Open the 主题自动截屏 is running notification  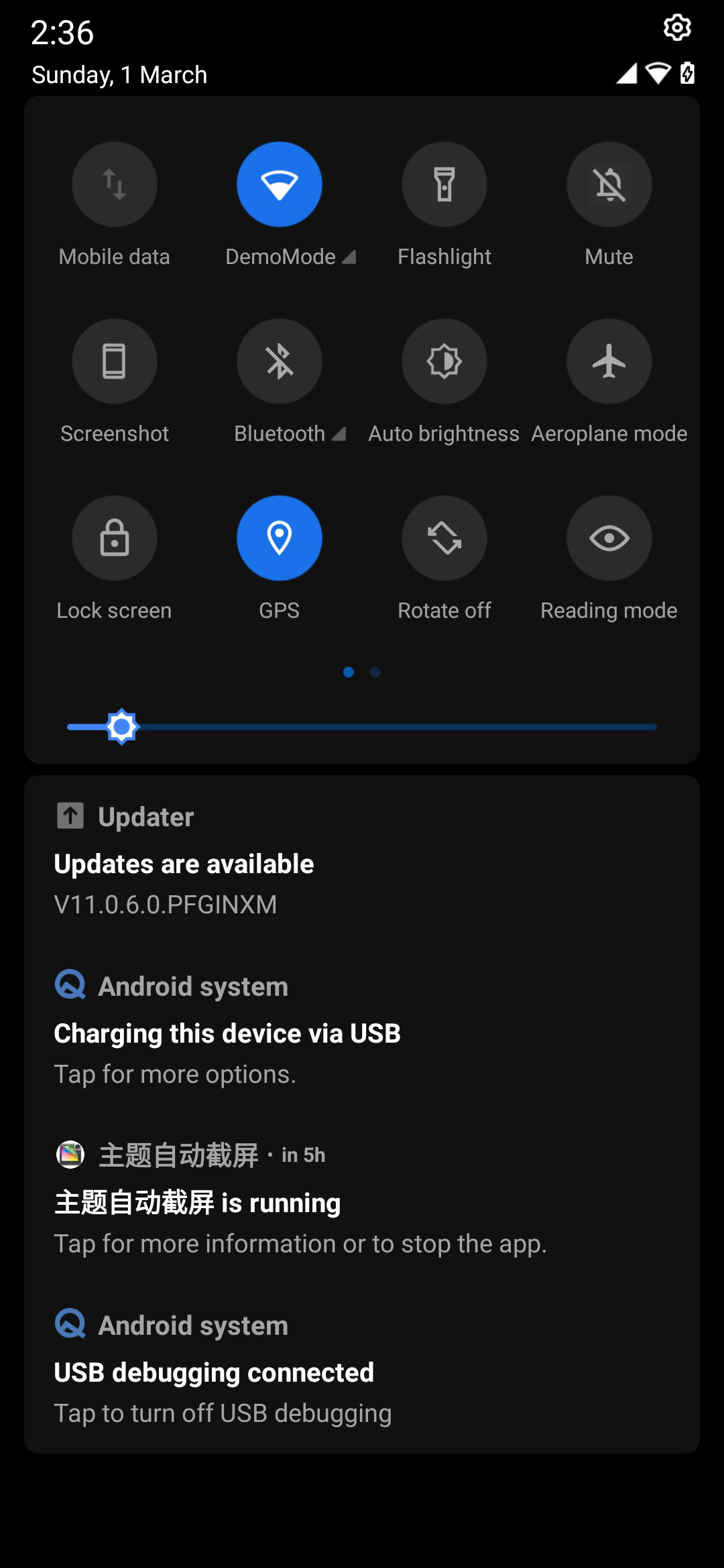pyautogui.click(x=362, y=1199)
